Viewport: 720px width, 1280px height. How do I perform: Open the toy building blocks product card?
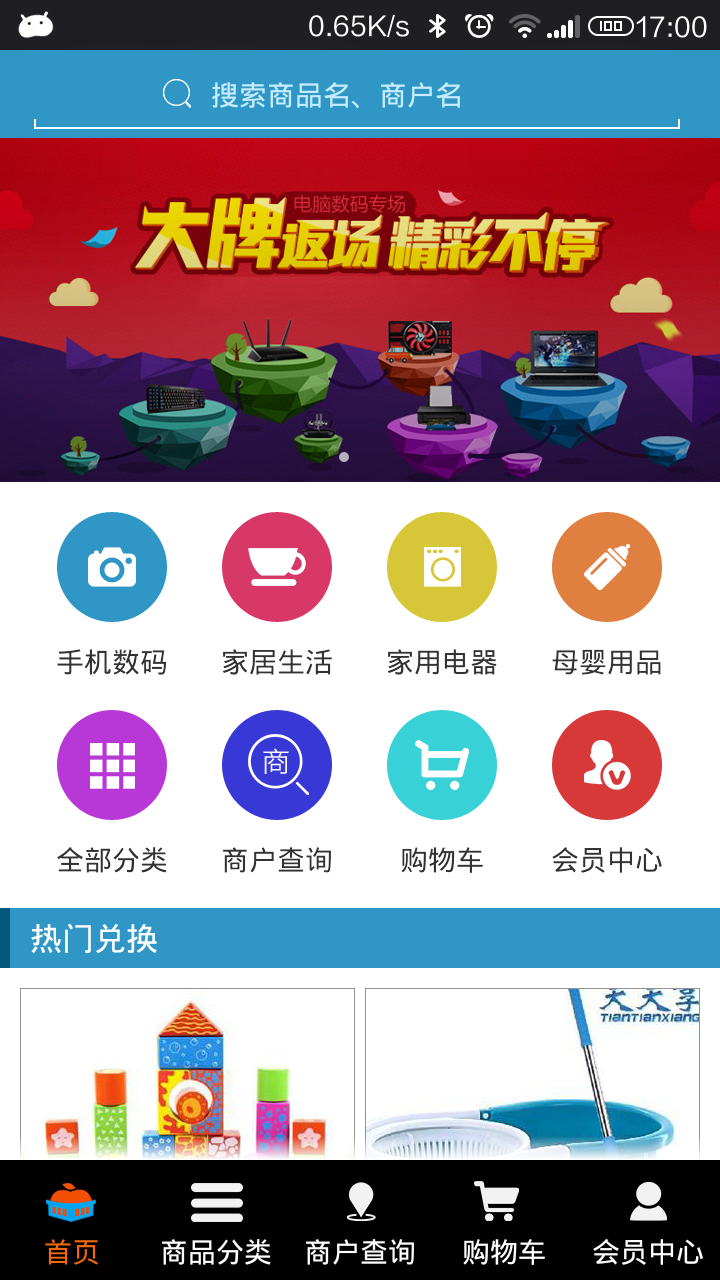point(188,1075)
